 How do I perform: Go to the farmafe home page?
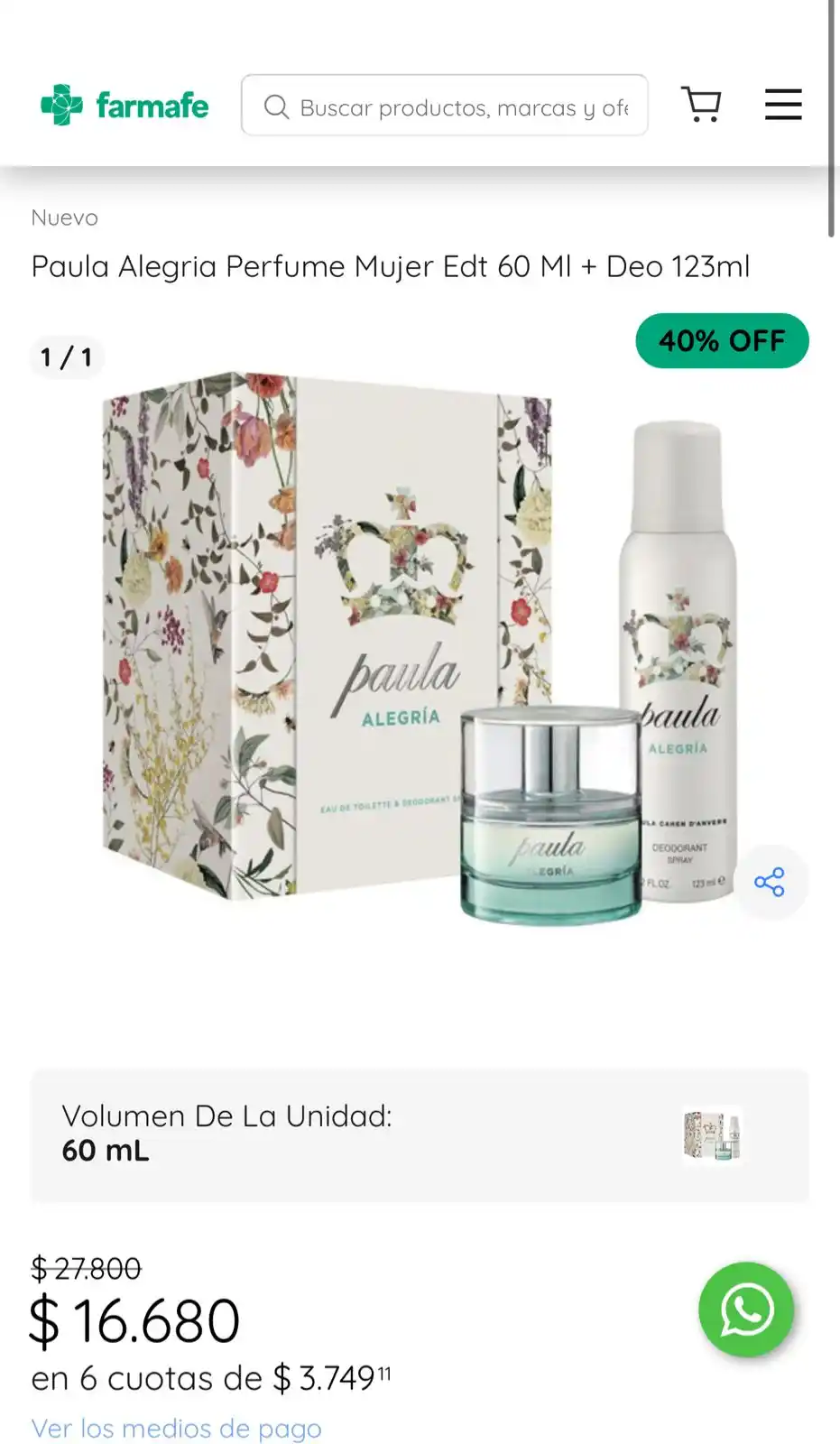coord(125,106)
